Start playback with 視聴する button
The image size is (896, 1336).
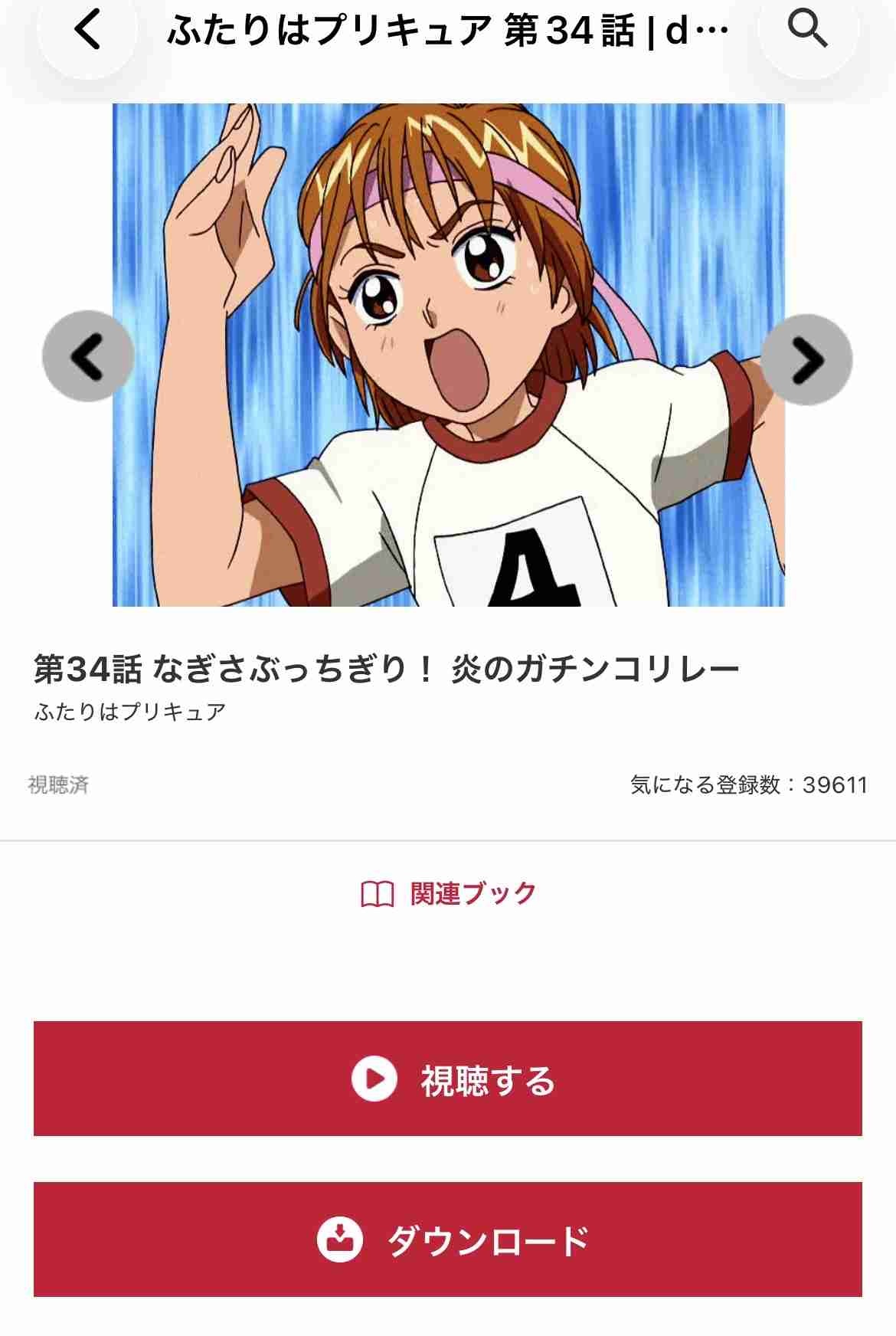pos(448,1079)
